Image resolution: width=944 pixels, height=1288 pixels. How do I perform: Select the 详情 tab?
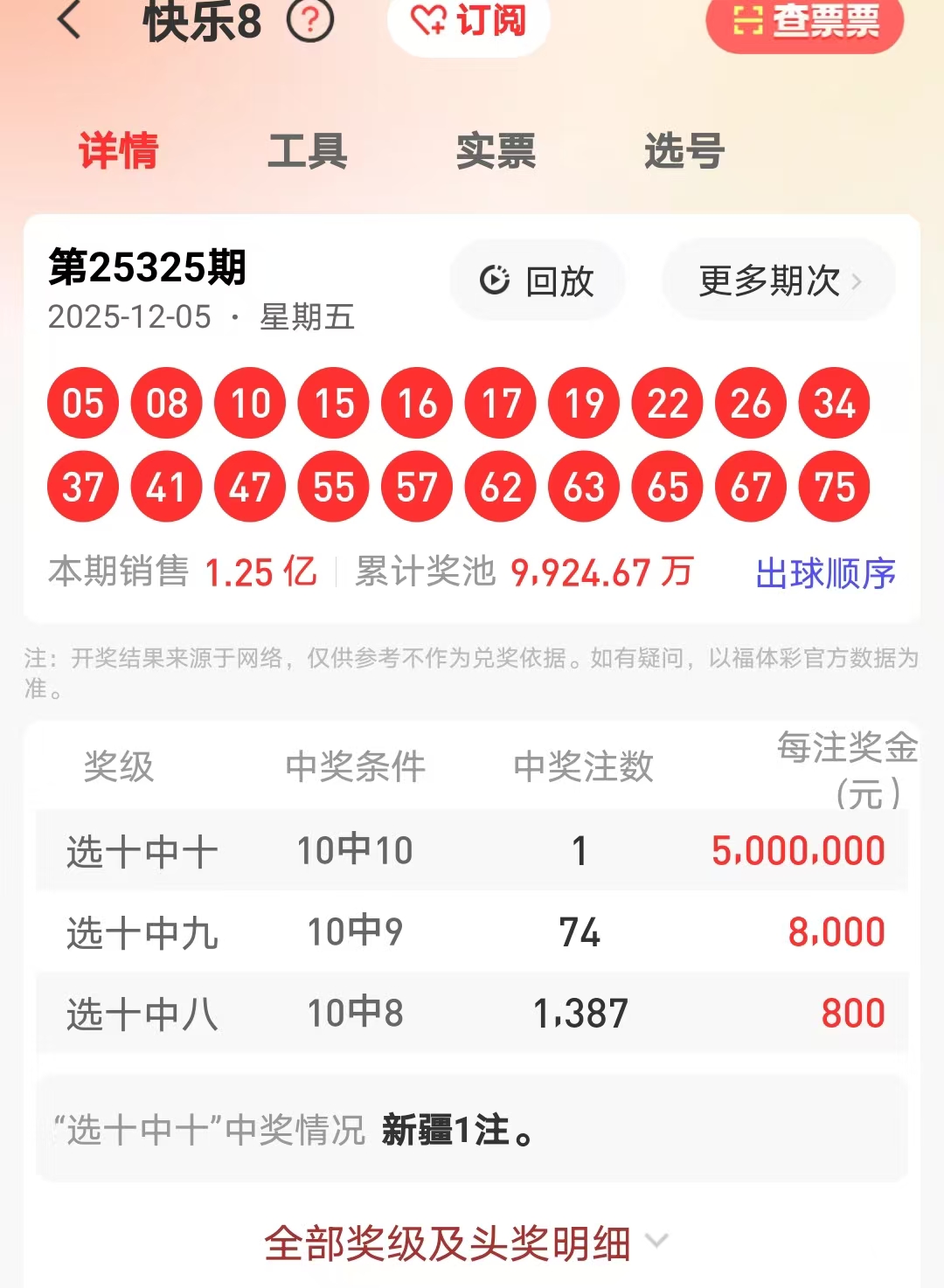pyautogui.click(x=119, y=151)
